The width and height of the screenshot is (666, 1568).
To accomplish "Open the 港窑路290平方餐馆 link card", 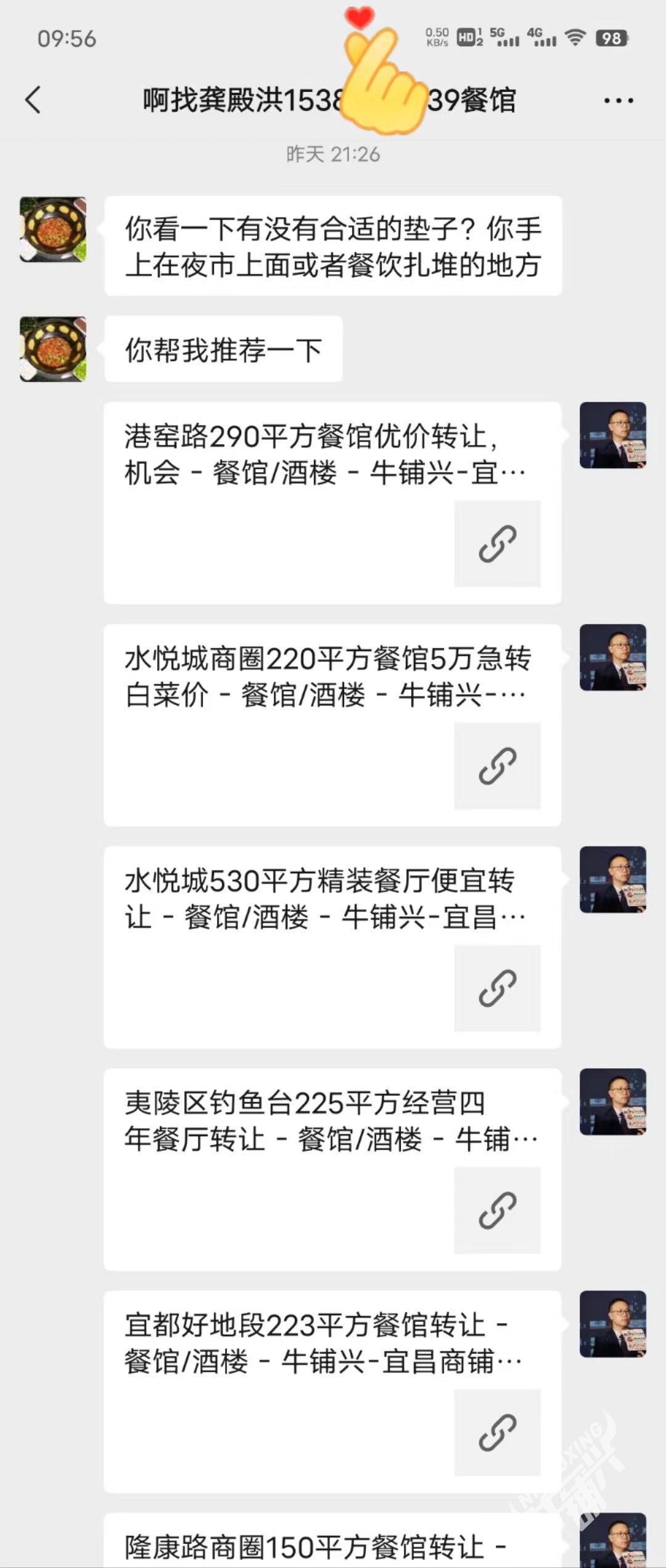I will (x=332, y=502).
